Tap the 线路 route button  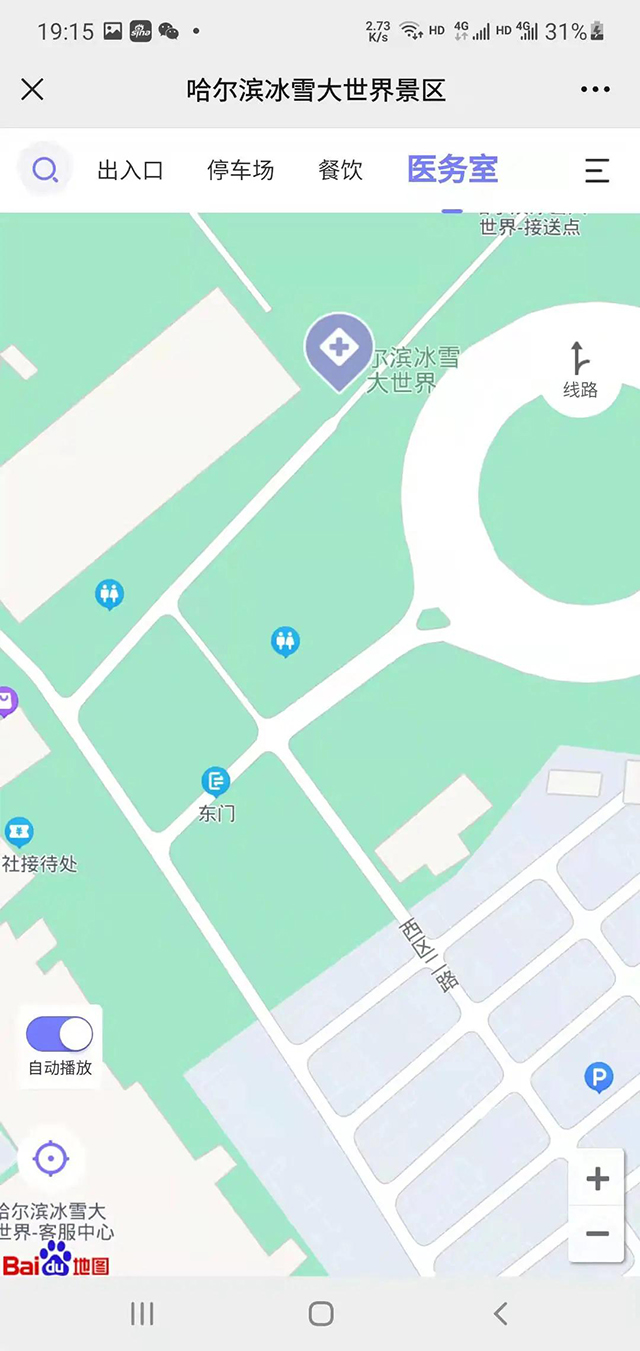point(579,370)
